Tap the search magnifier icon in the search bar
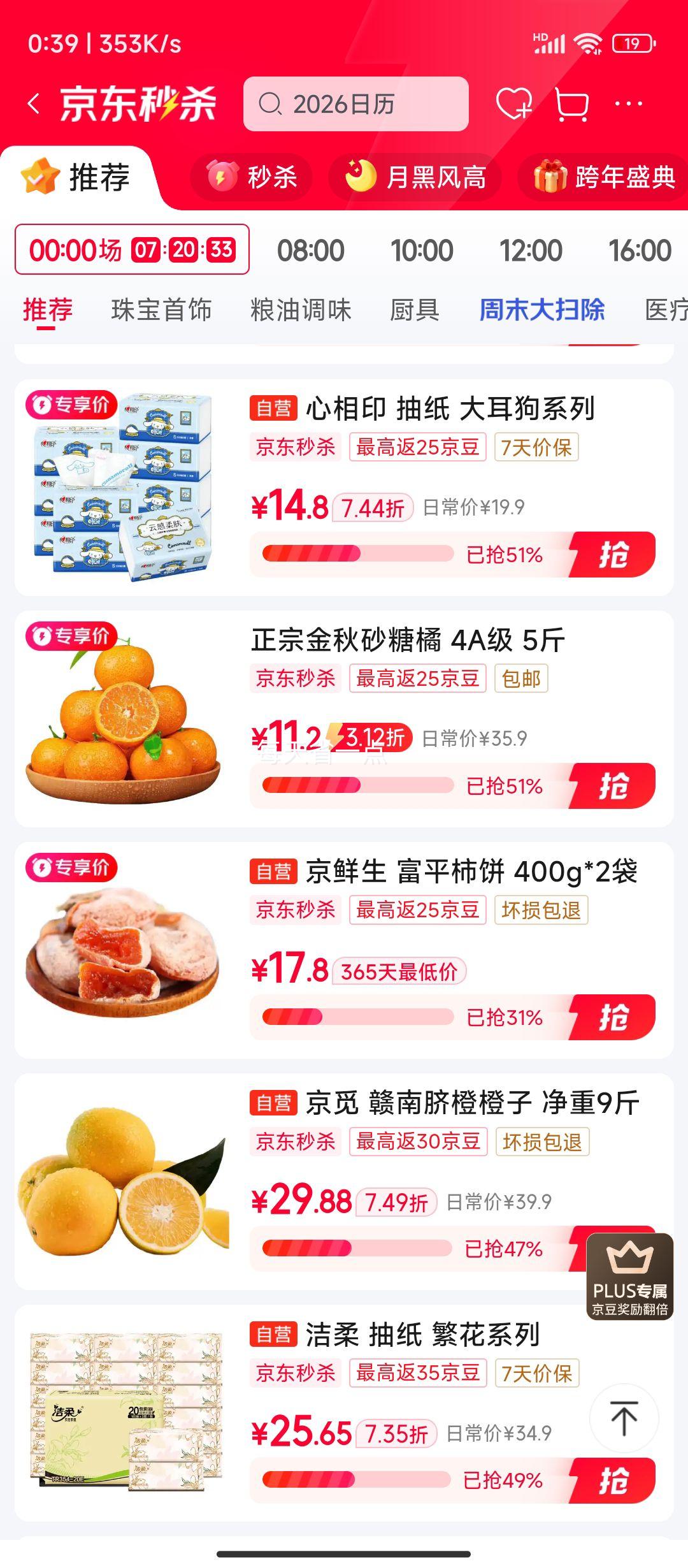Image resolution: width=688 pixels, height=1568 pixels. [273, 103]
